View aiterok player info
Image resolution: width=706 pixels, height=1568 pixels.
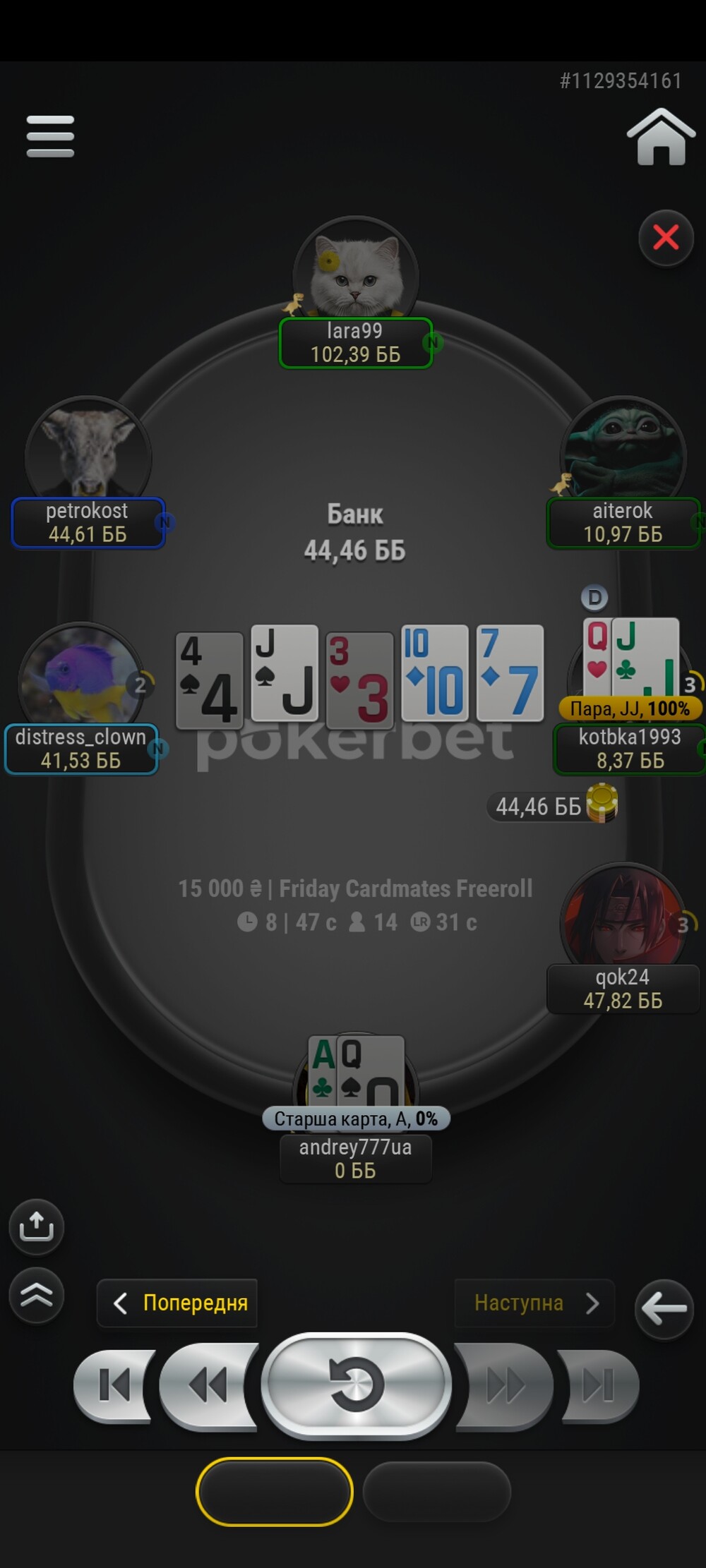(x=623, y=522)
